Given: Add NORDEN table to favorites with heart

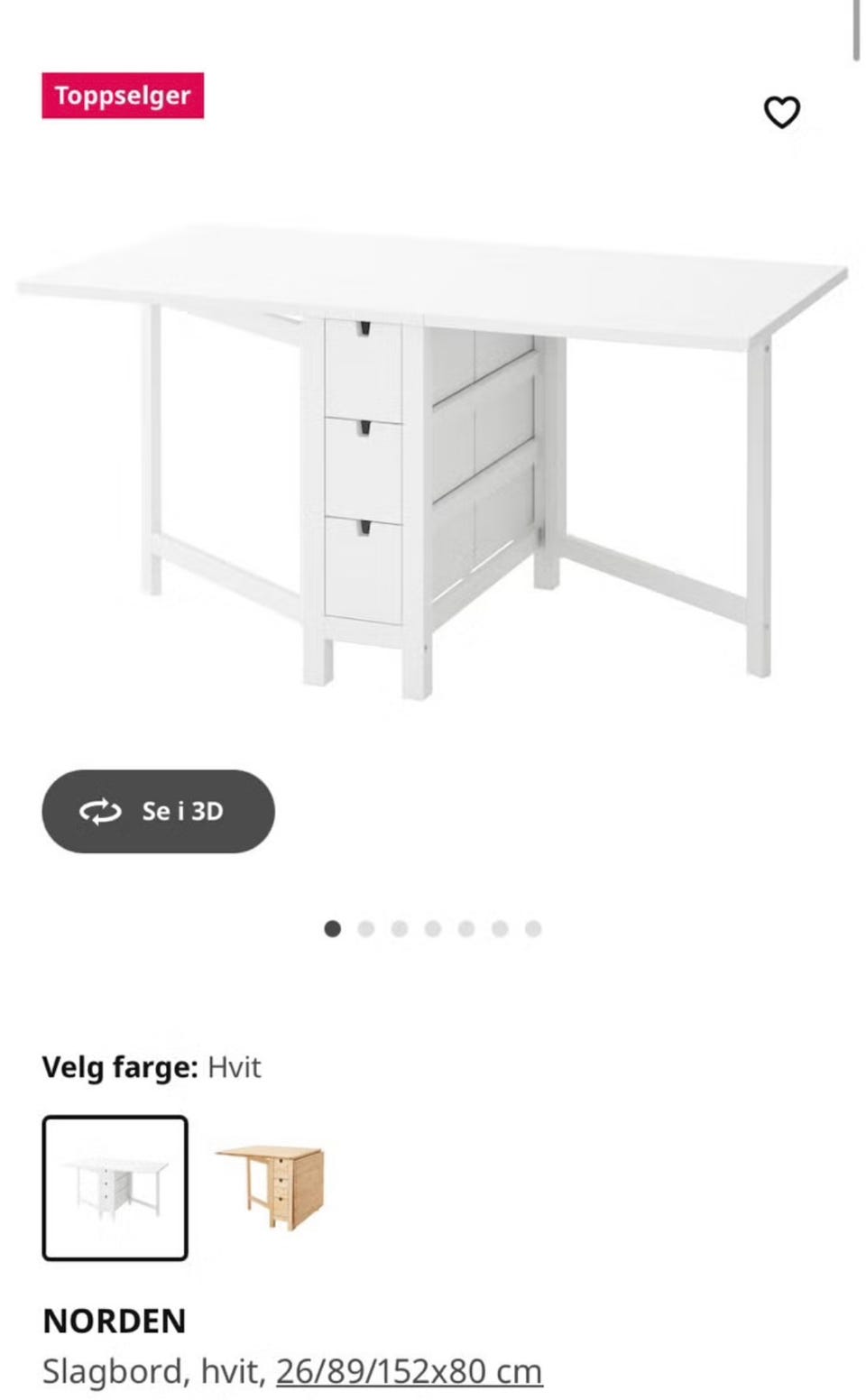Looking at the screenshot, I should coord(781,113).
